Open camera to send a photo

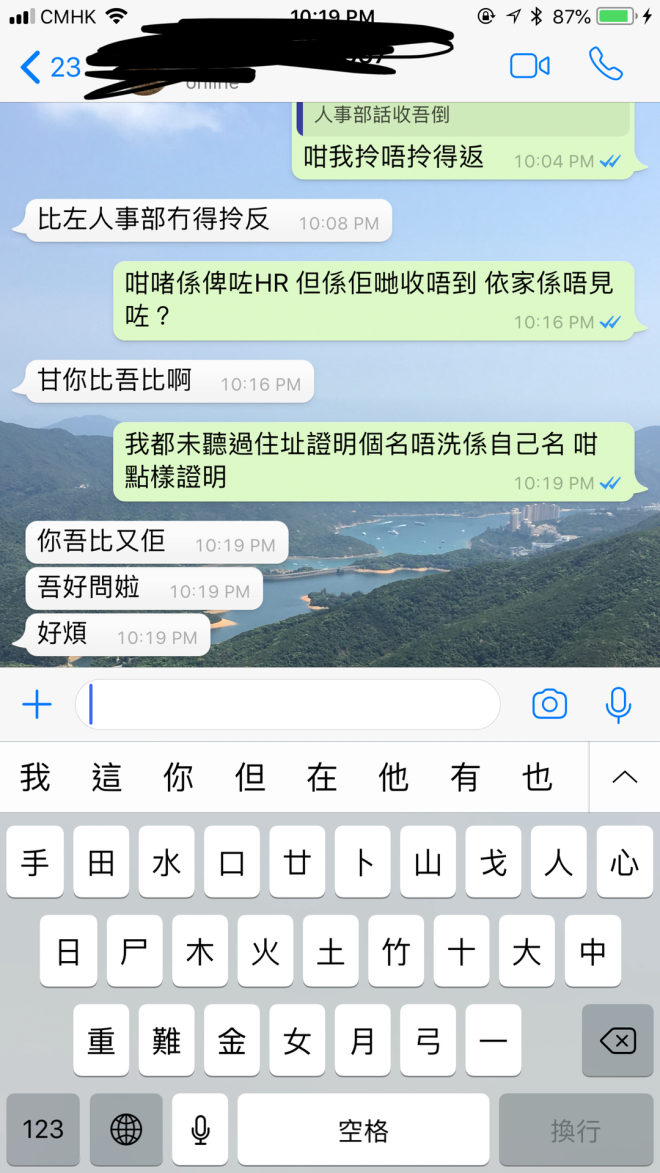tap(549, 705)
